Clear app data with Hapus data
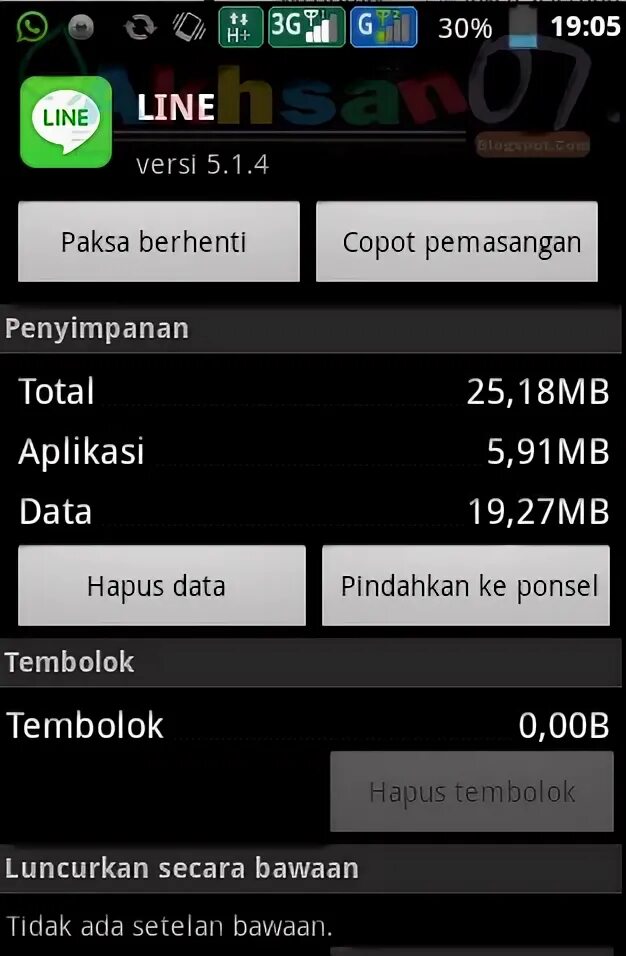 [x=162, y=585]
